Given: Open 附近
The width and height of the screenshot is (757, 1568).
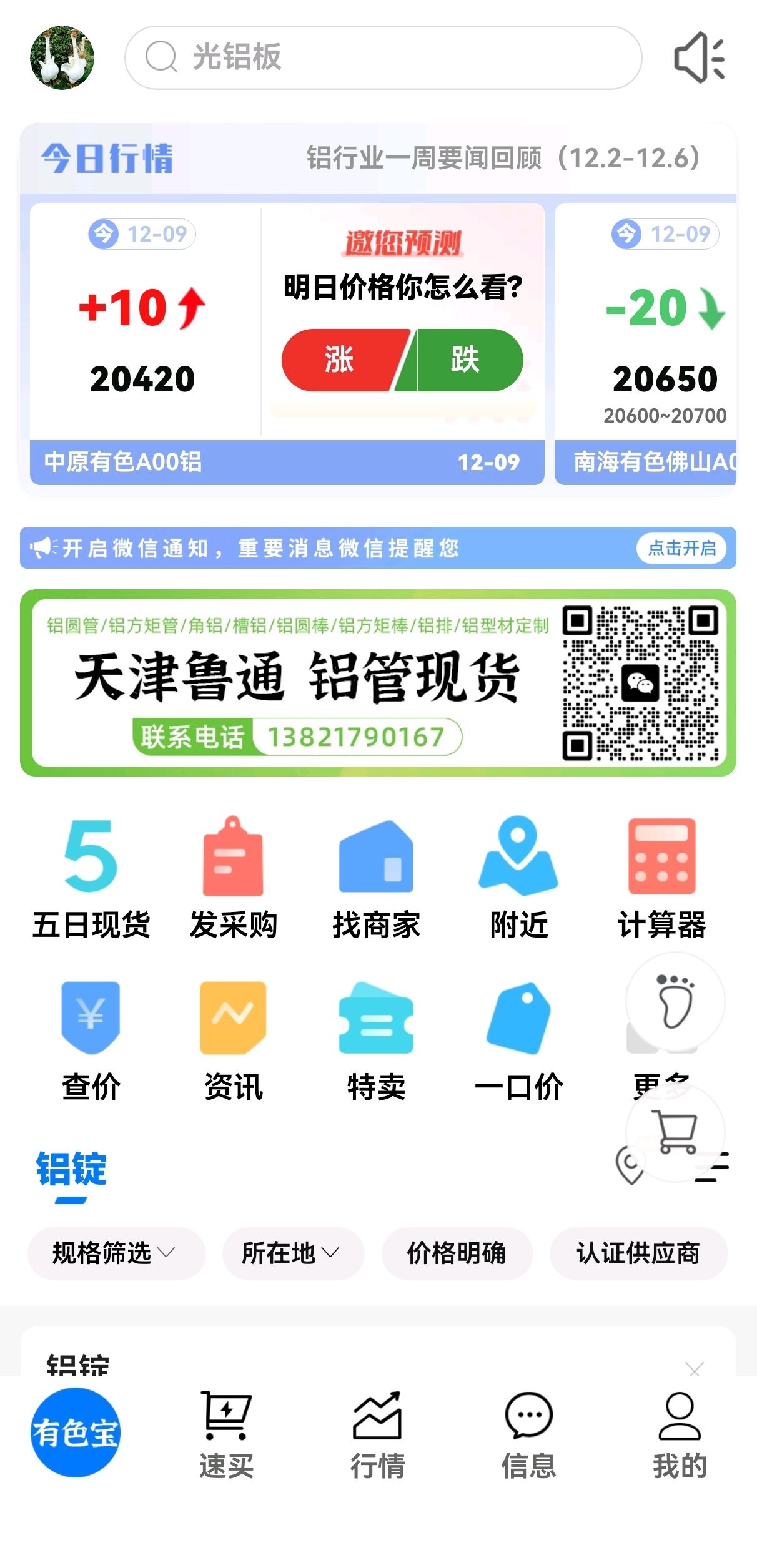Looking at the screenshot, I should click(x=518, y=878).
